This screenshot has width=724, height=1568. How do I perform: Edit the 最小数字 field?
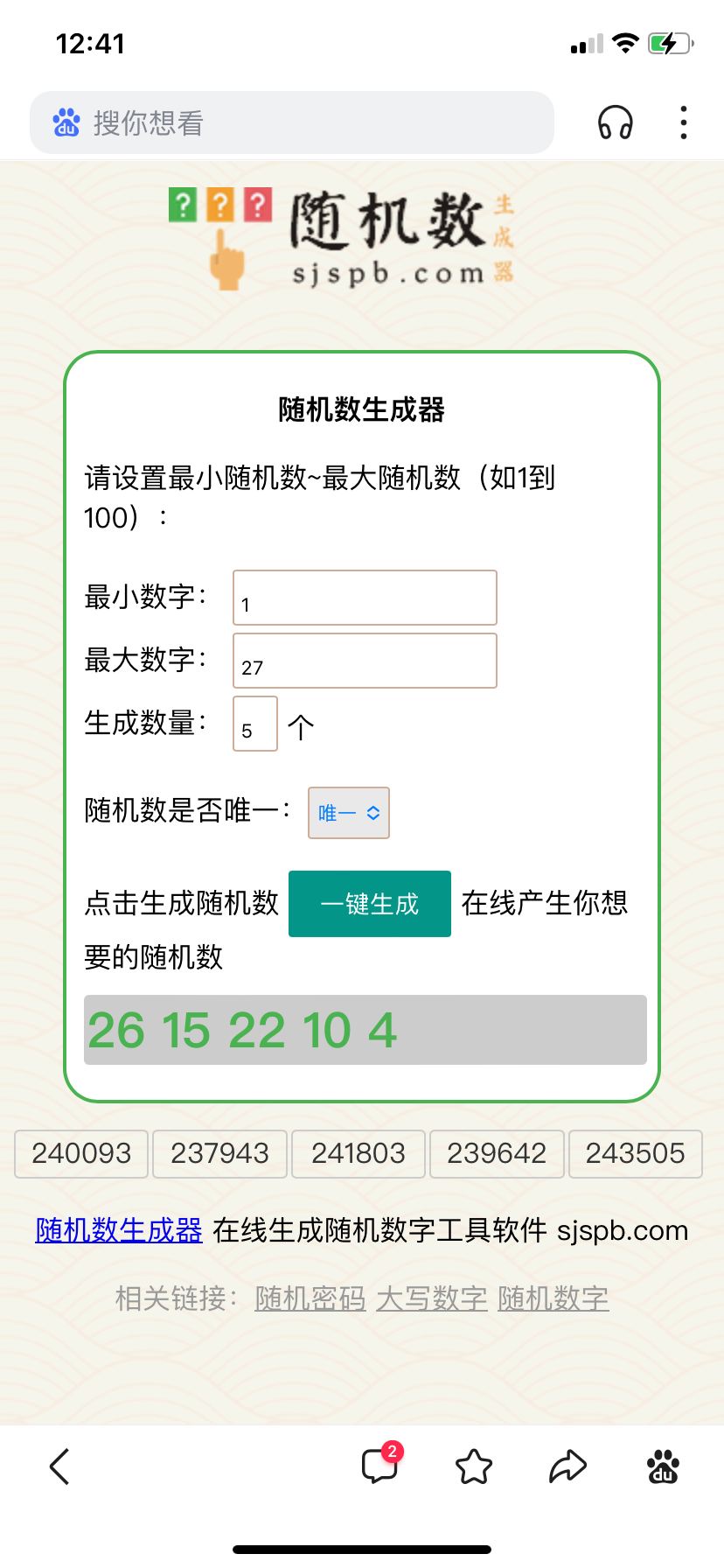(365, 598)
